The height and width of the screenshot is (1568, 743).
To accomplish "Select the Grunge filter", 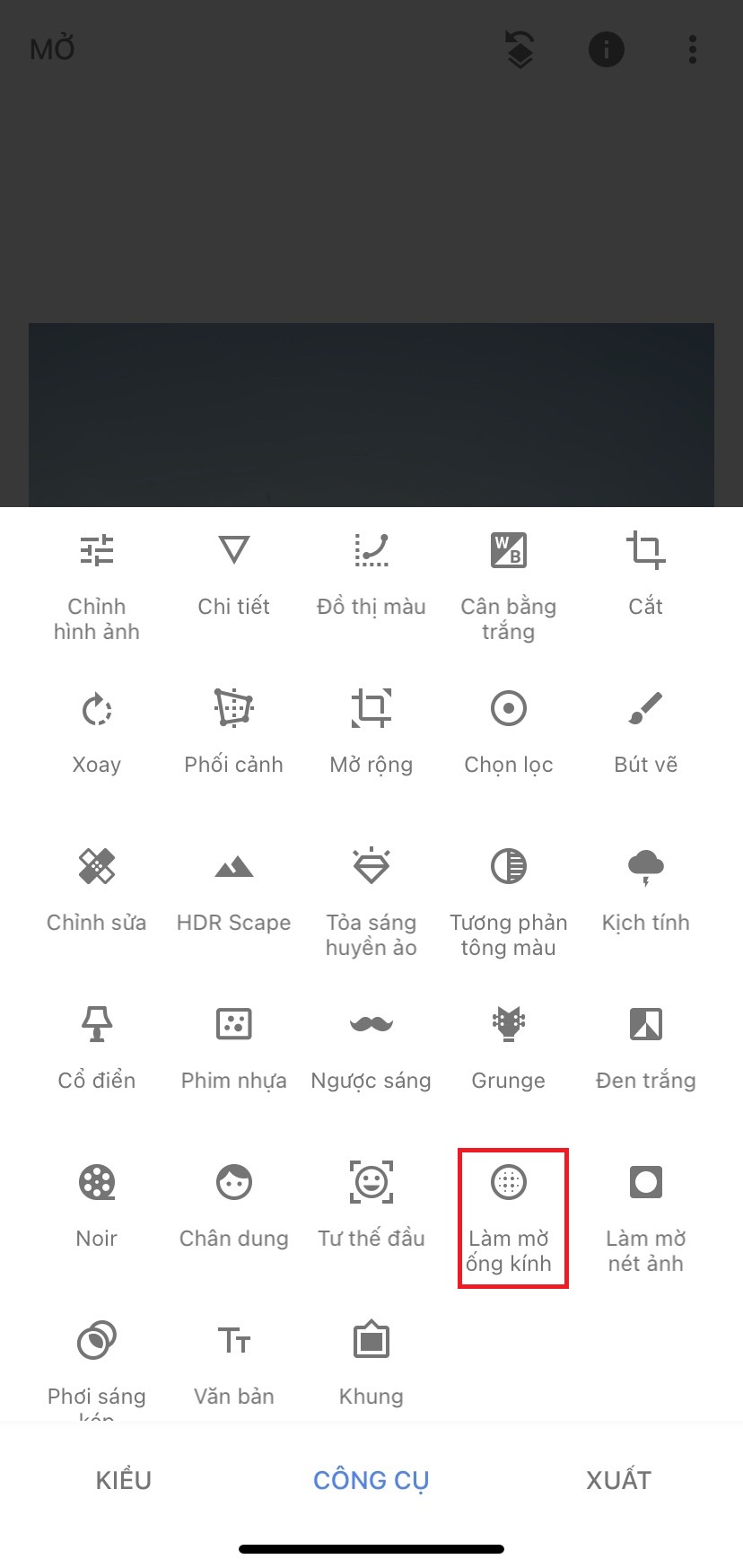I will (509, 1048).
